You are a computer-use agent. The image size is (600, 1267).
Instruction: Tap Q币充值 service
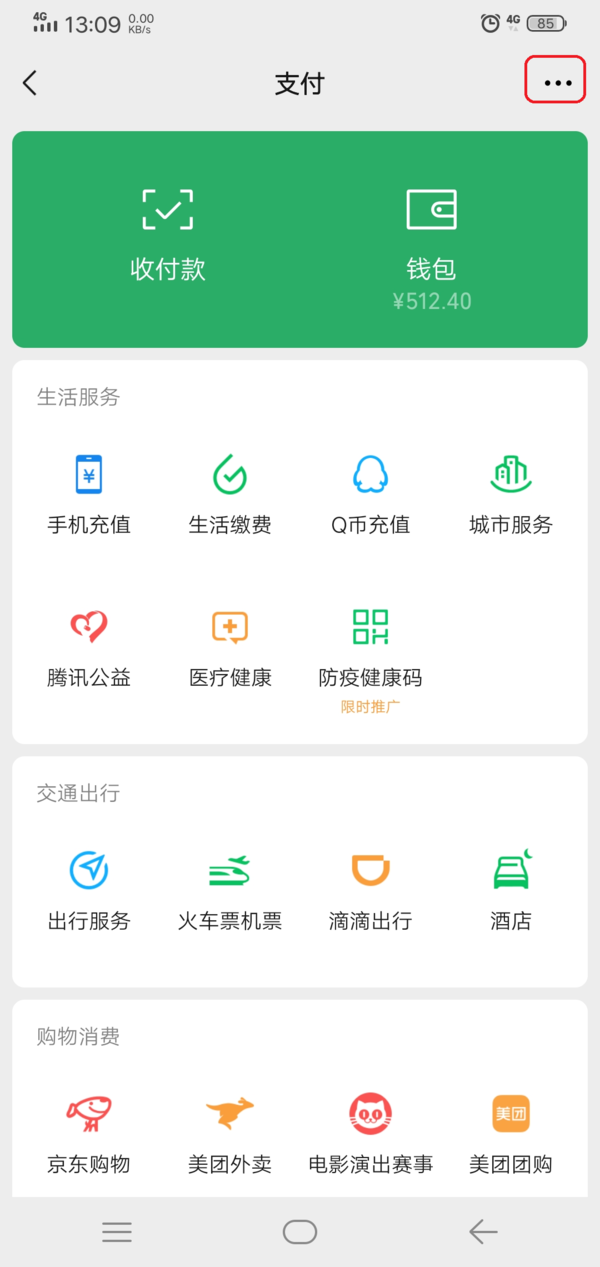(x=370, y=493)
